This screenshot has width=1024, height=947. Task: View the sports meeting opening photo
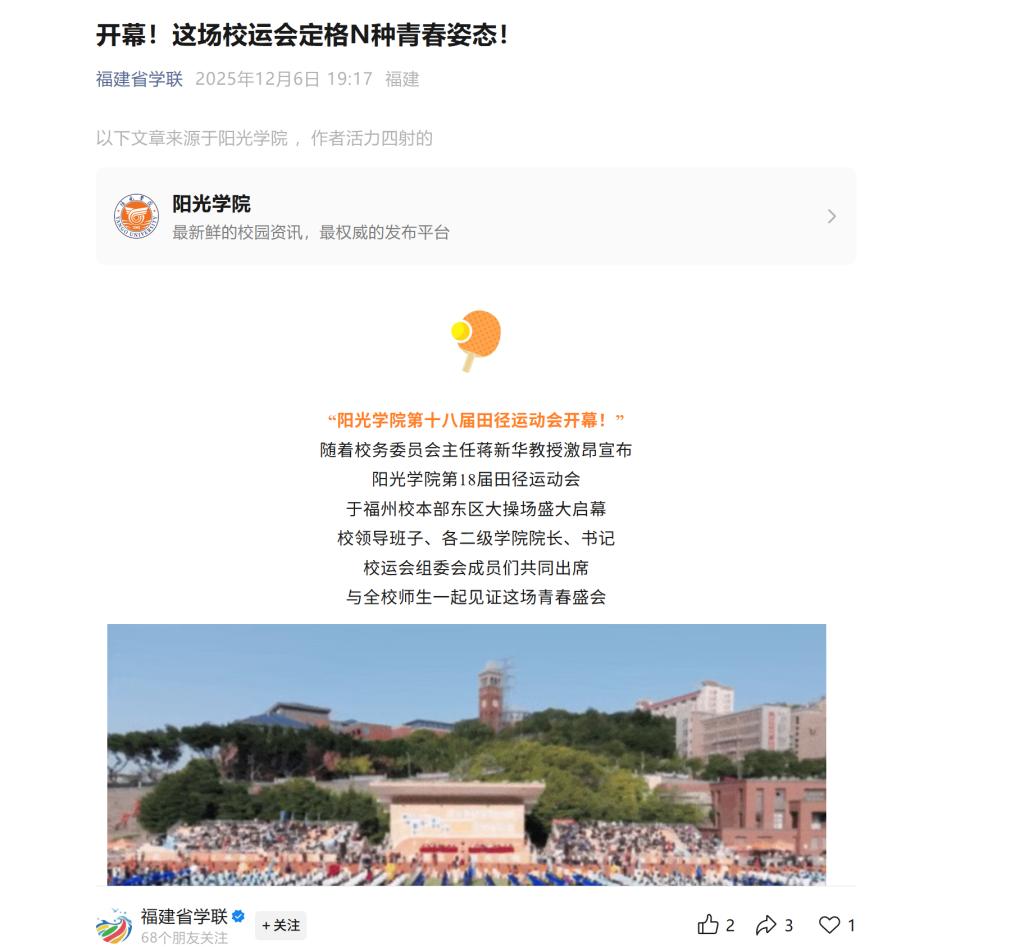[x=466, y=754]
